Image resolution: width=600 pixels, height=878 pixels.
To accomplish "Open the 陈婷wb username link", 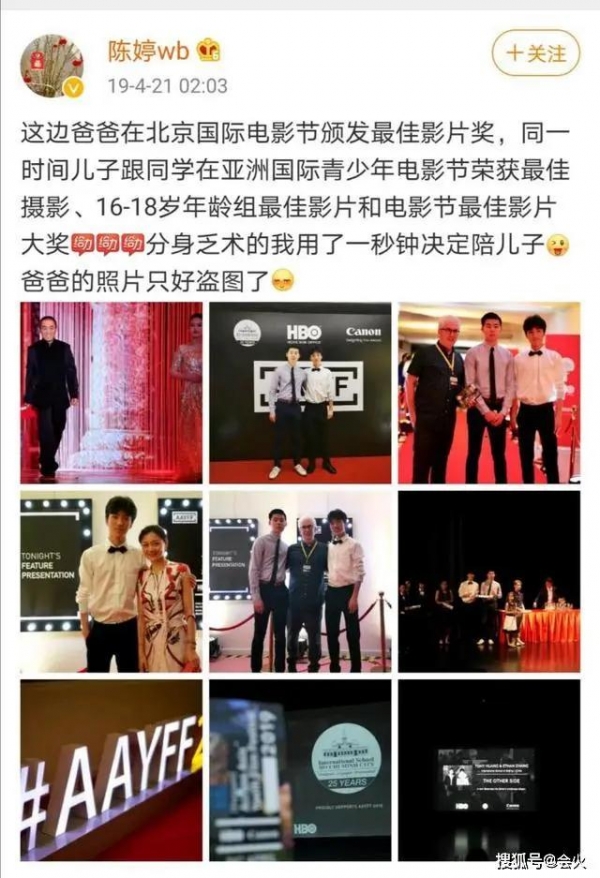I will (151, 50).
